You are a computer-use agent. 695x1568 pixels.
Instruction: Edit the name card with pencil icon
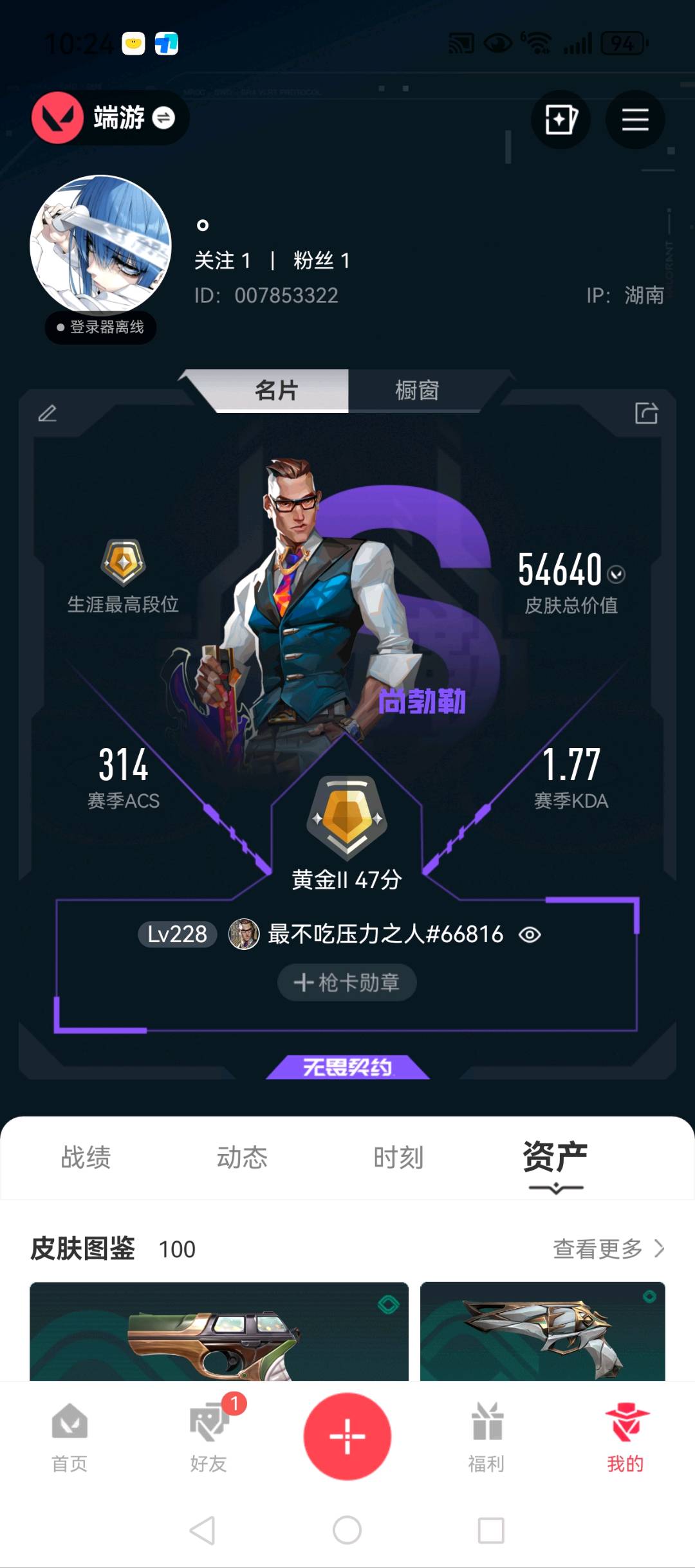tap(48, 413)
